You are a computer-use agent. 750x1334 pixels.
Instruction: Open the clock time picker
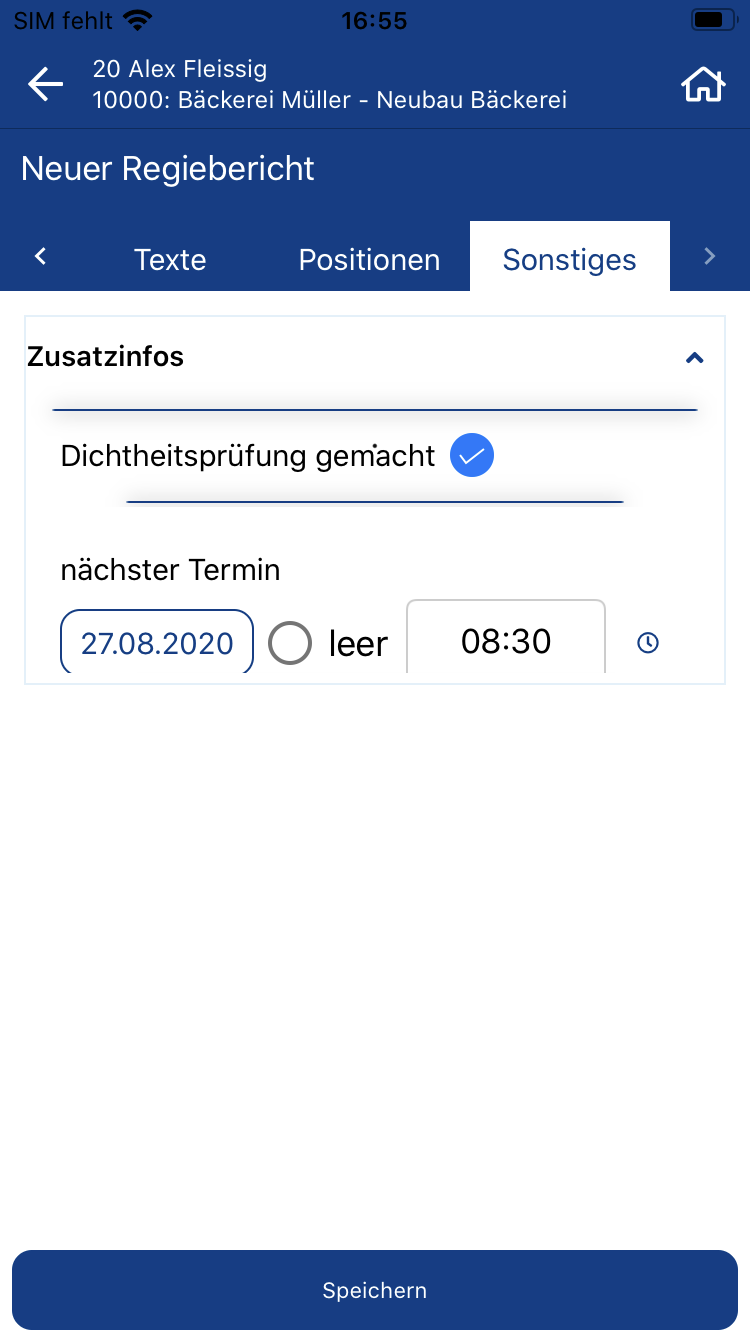[x=648, y=643]
